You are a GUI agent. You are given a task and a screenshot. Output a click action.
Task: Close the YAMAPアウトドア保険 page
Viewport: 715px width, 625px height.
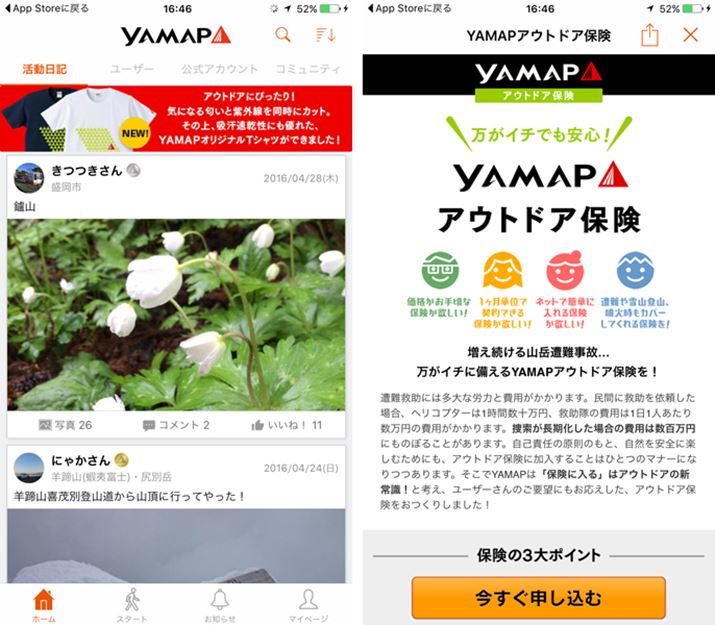[x=691, y=36]
